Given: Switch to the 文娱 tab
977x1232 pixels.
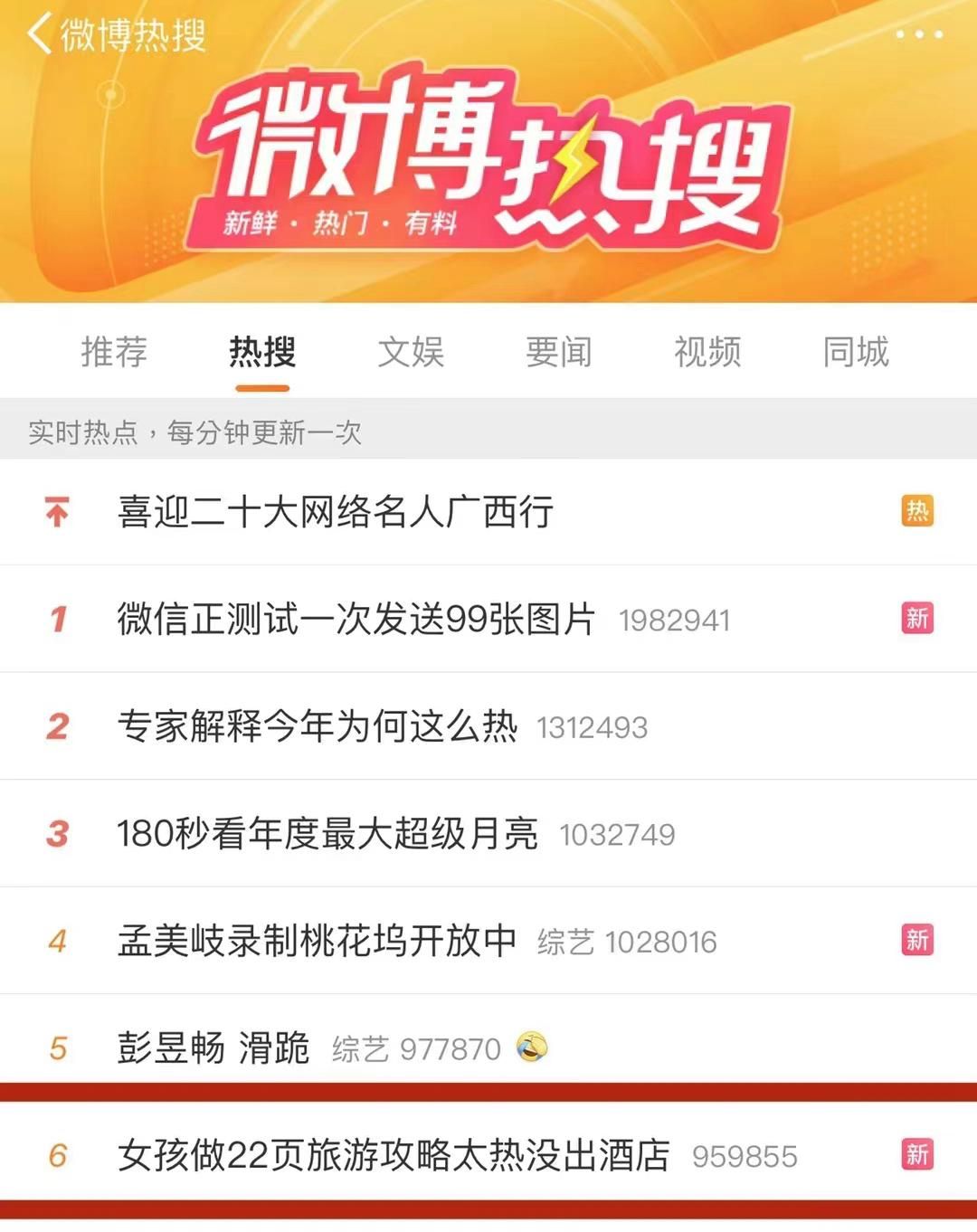Looking at the screenshot, I should (411, 352).
